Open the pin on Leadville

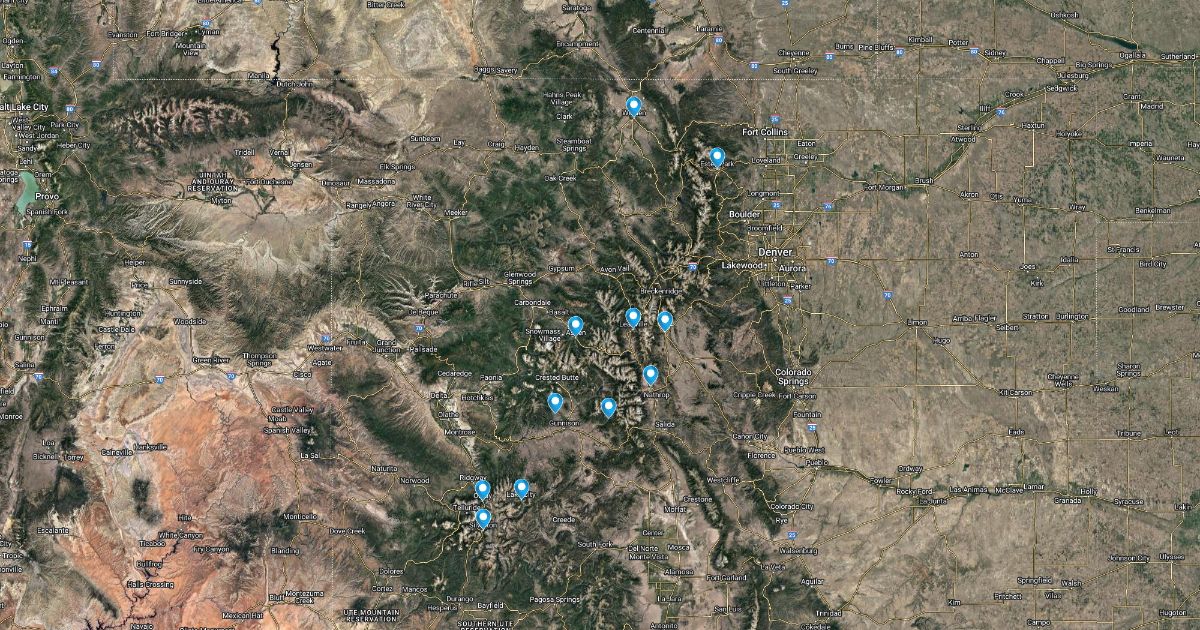(x=633, y=317)
